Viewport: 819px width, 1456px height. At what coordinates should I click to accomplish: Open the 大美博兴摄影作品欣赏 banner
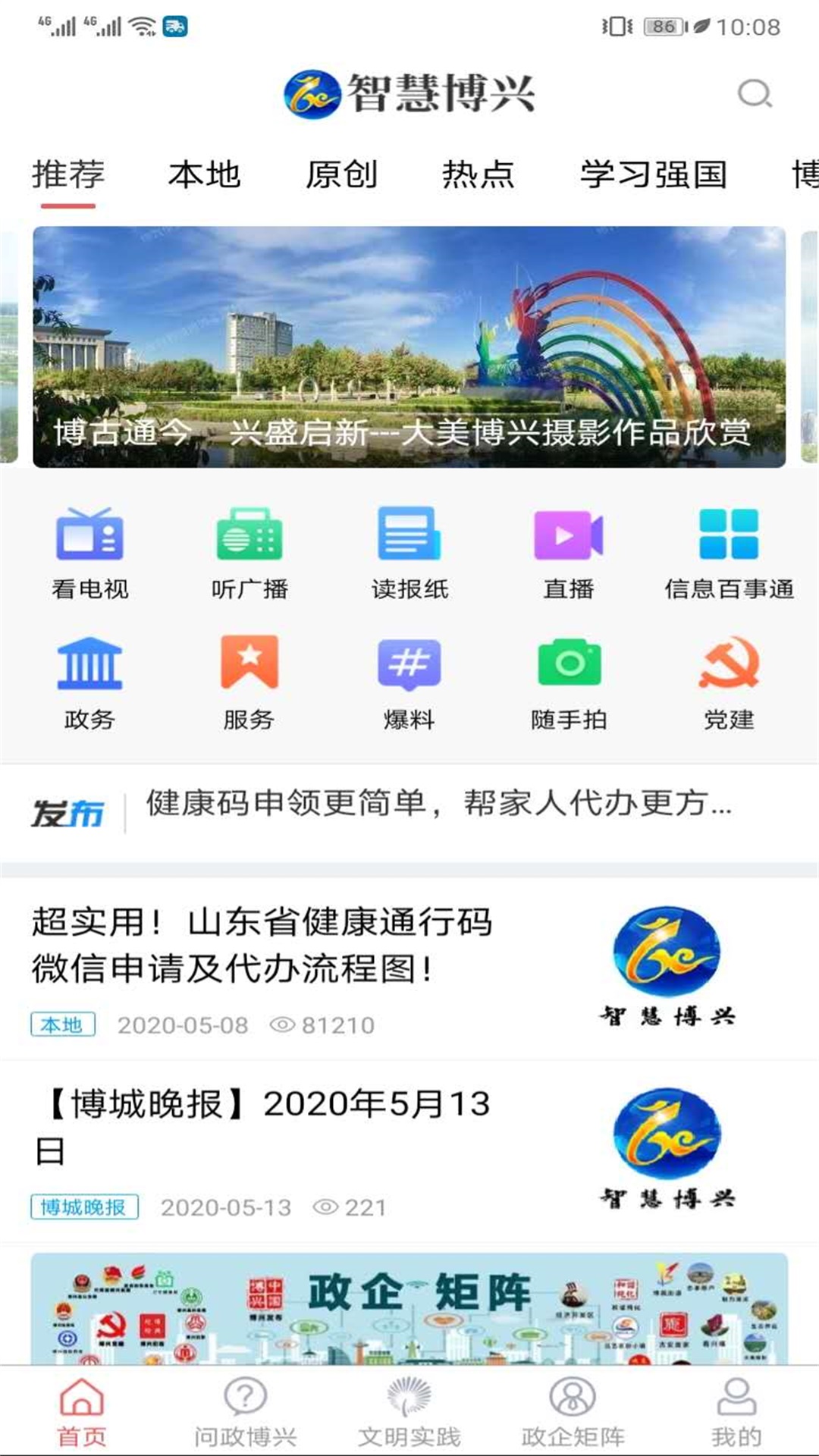click(x=409, y=347)
